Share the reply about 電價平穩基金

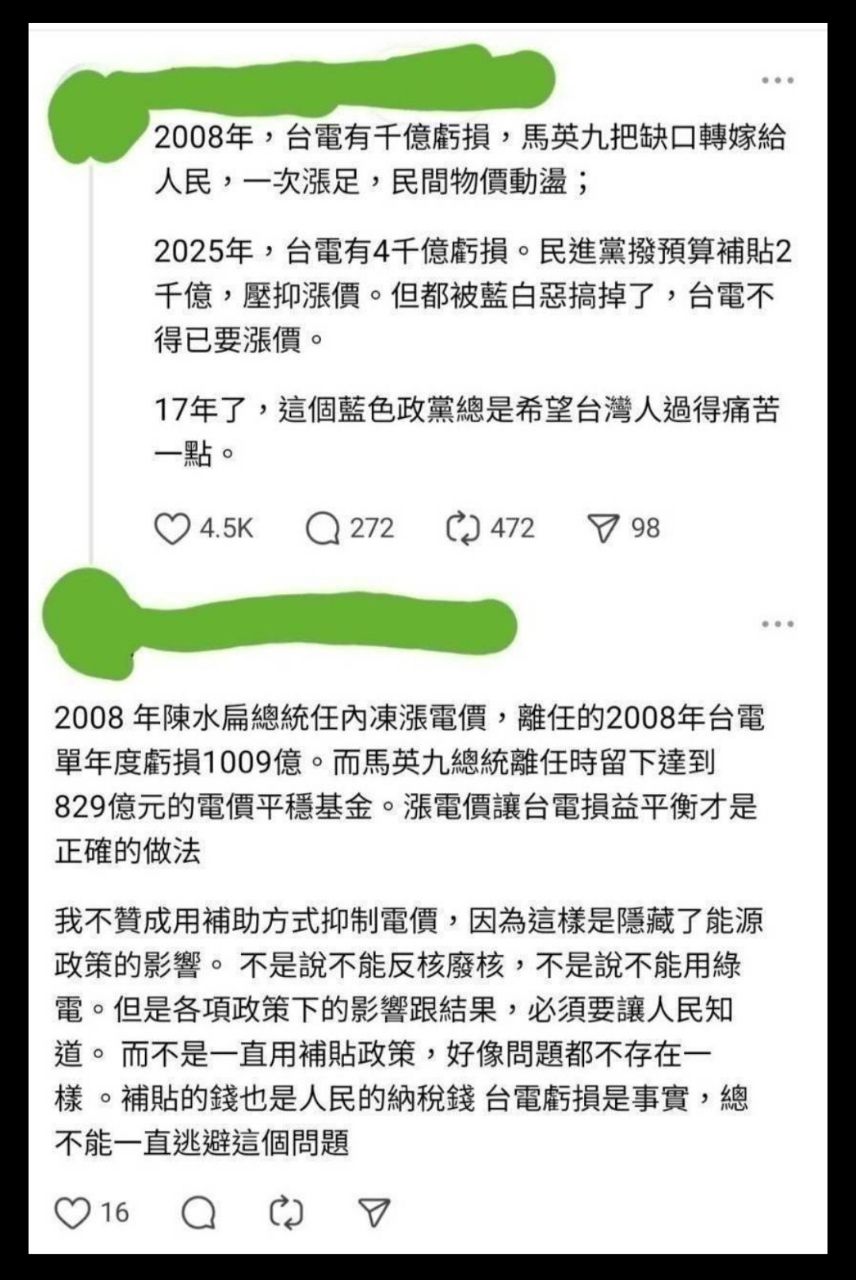(x=373, y=1212)
